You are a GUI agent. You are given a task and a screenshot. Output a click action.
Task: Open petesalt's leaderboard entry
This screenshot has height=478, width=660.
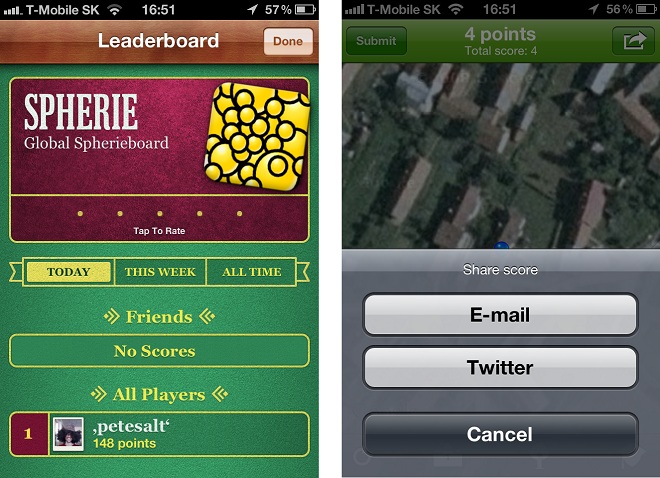coord(160,434)
